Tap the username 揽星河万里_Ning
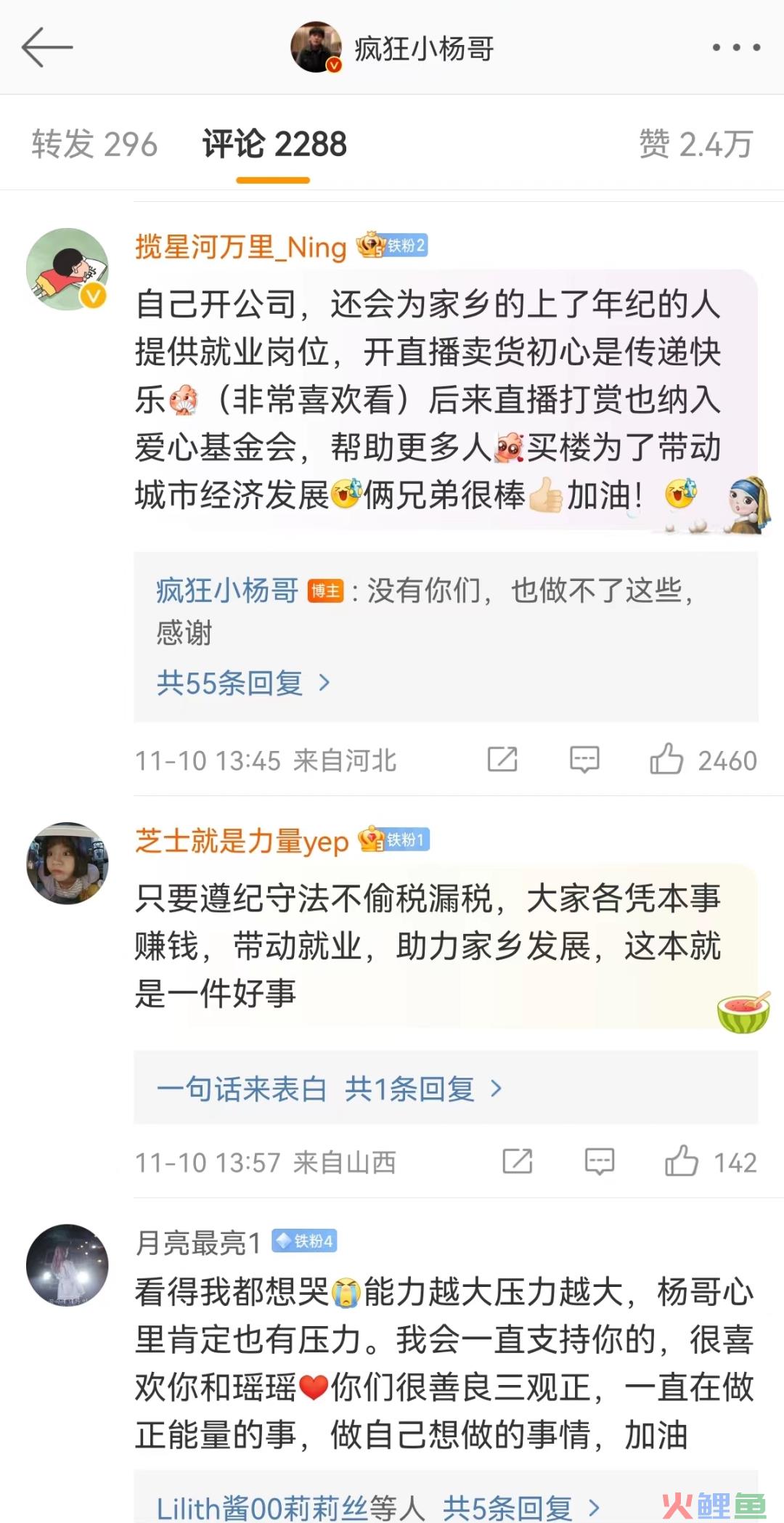Viewport: 784px width, 1523px height. click(x=241, y=247)
